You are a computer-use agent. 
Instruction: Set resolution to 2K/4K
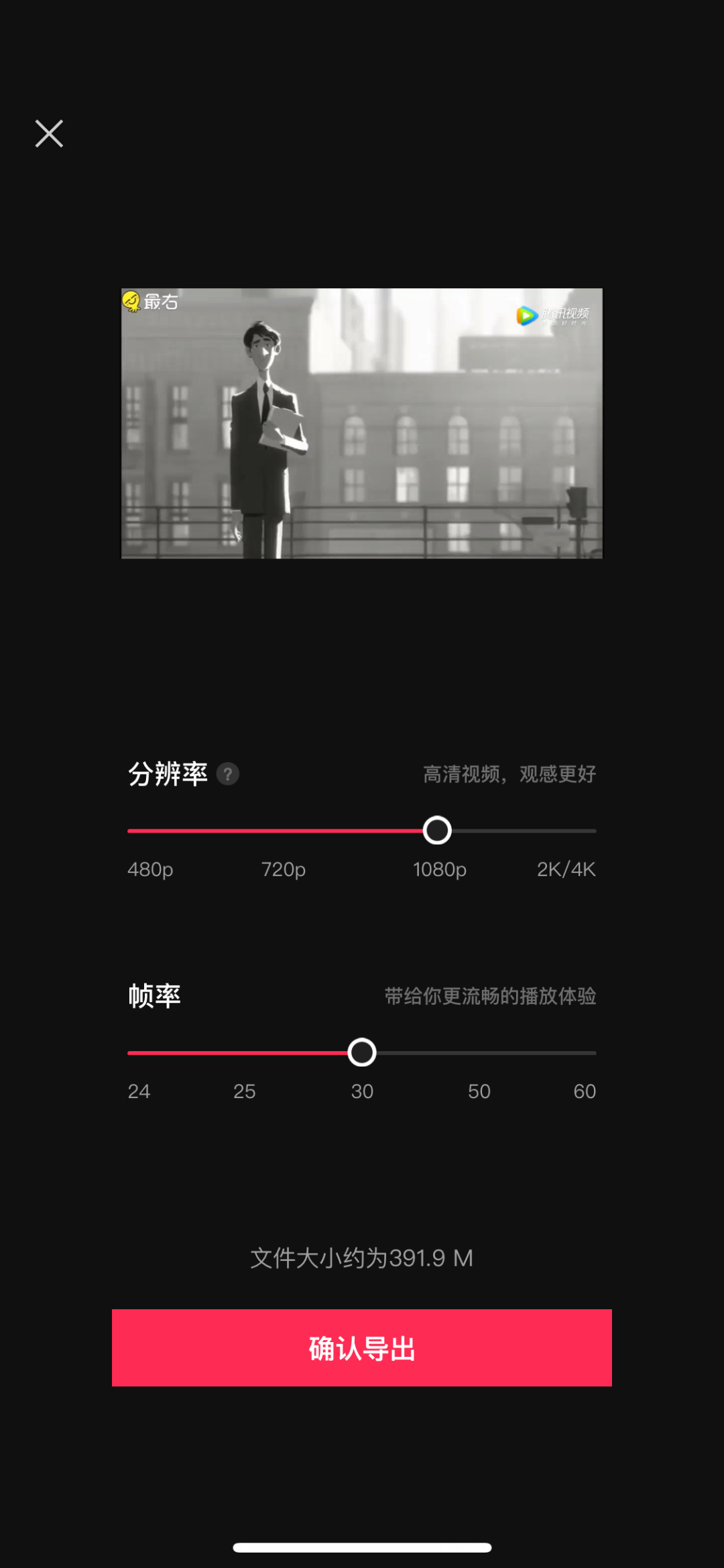[566, 869]
